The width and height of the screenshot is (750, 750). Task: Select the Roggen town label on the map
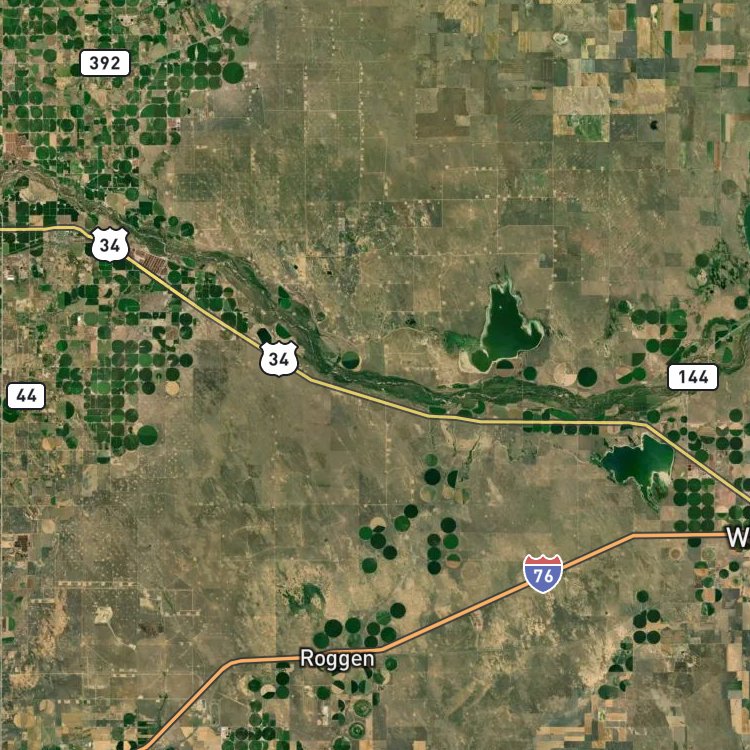click(x=337, y=660)
